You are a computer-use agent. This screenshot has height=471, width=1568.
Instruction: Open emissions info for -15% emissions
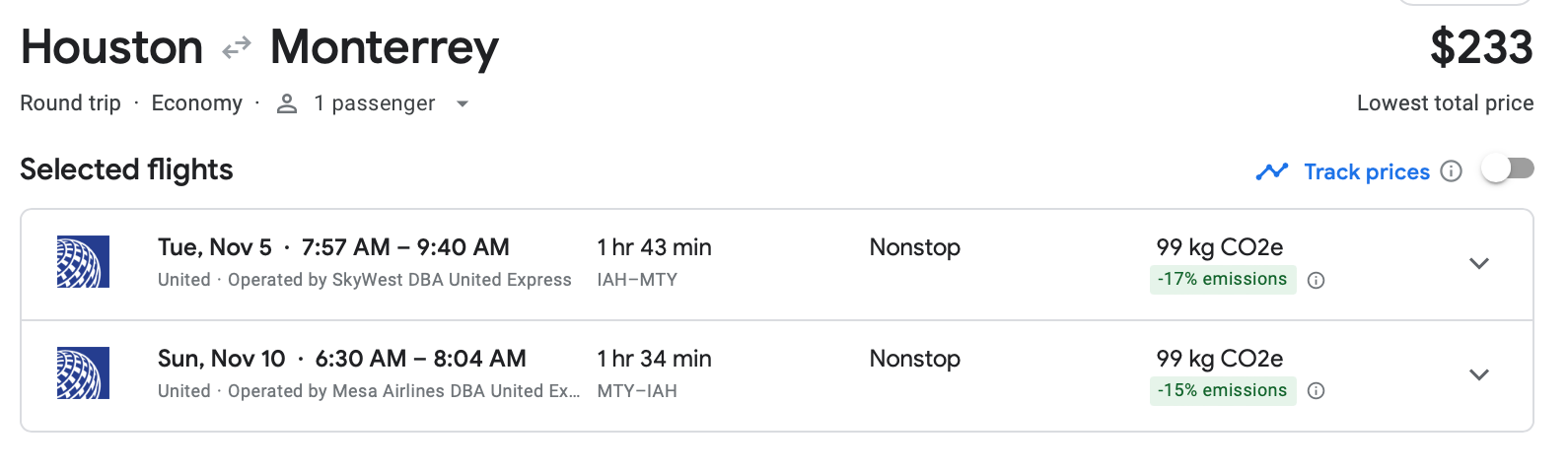(x=1316, y=391)
